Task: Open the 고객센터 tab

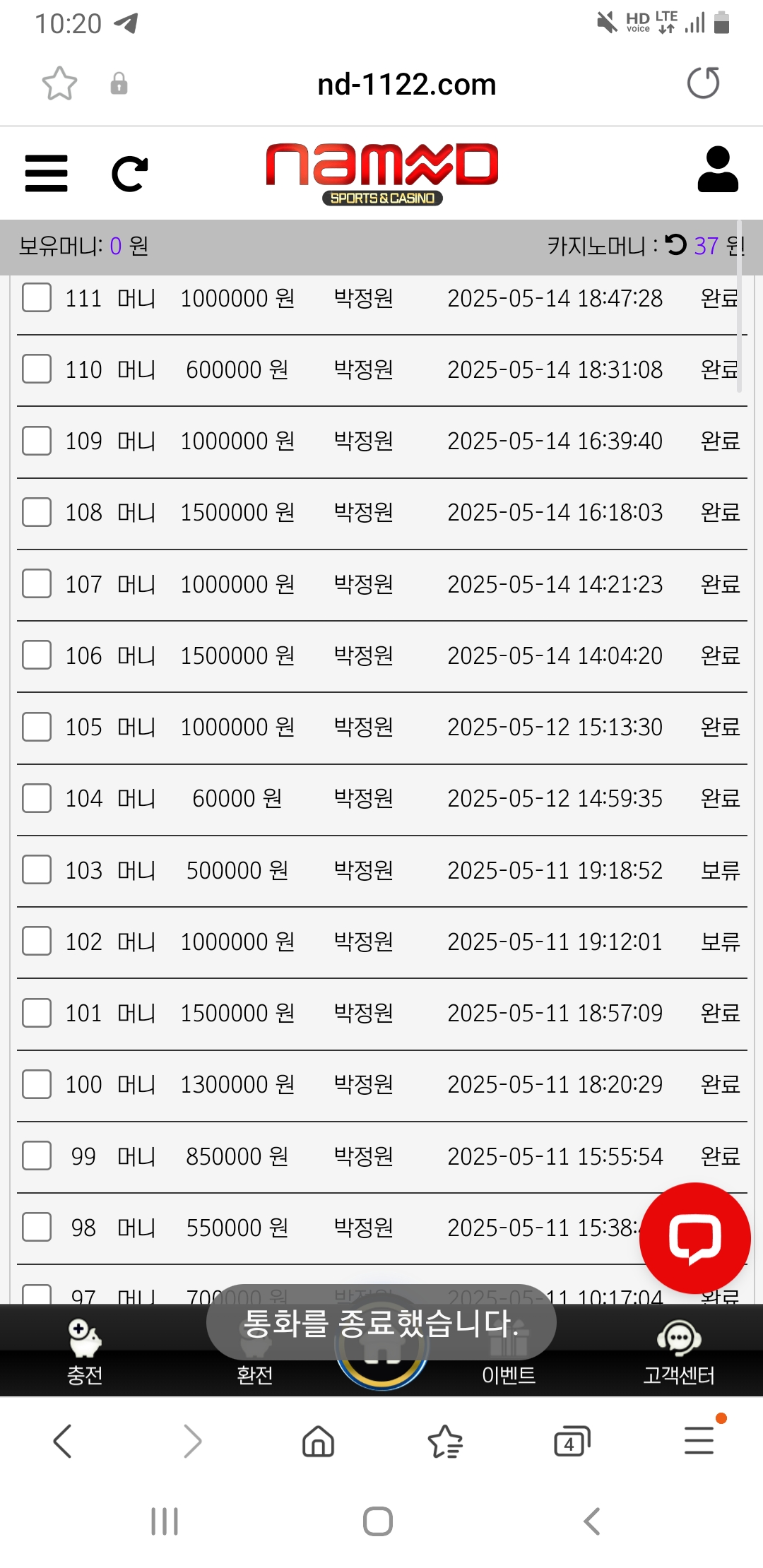Action: [x=679, y=1353]
